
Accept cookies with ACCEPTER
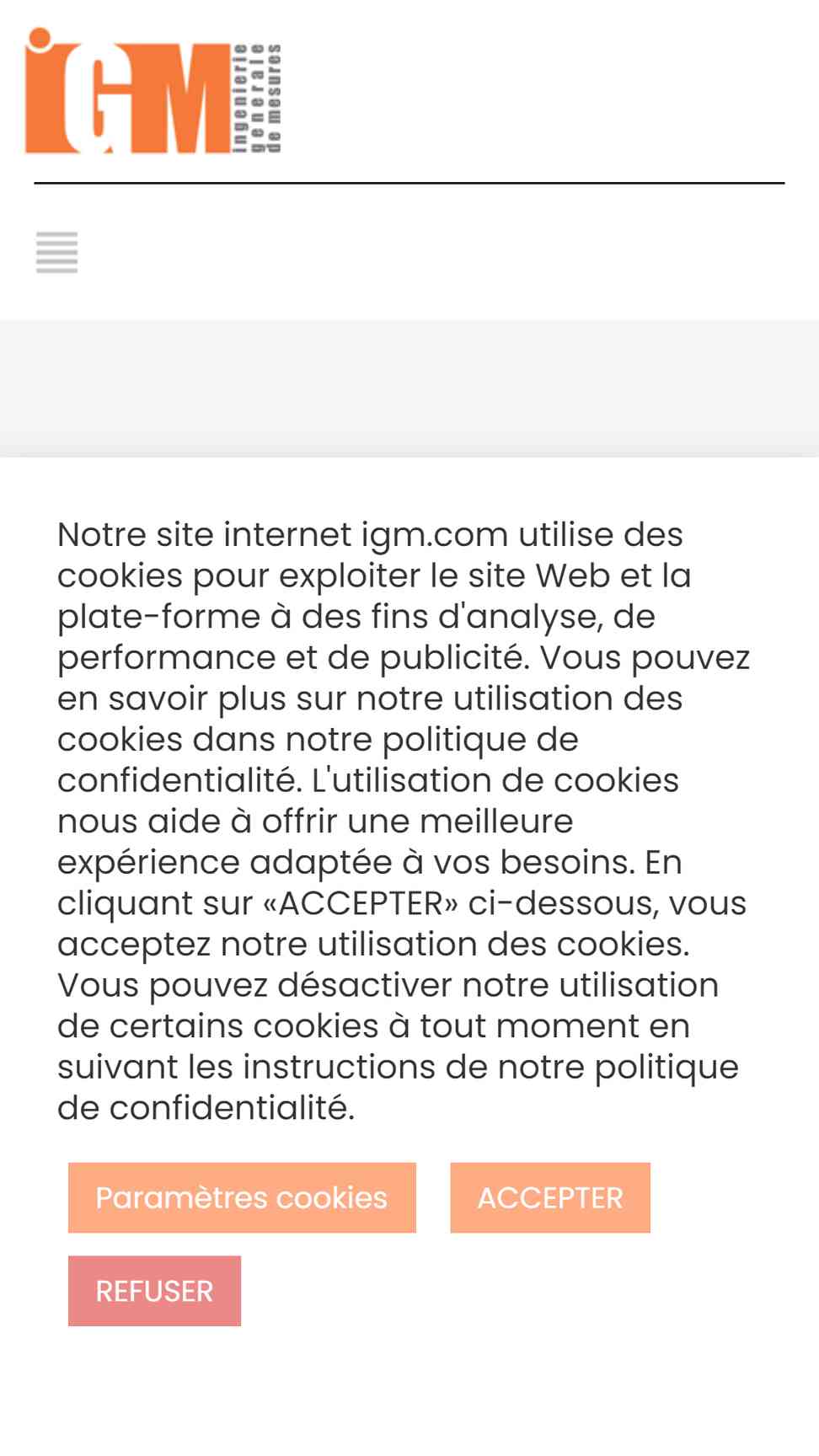550,1197
